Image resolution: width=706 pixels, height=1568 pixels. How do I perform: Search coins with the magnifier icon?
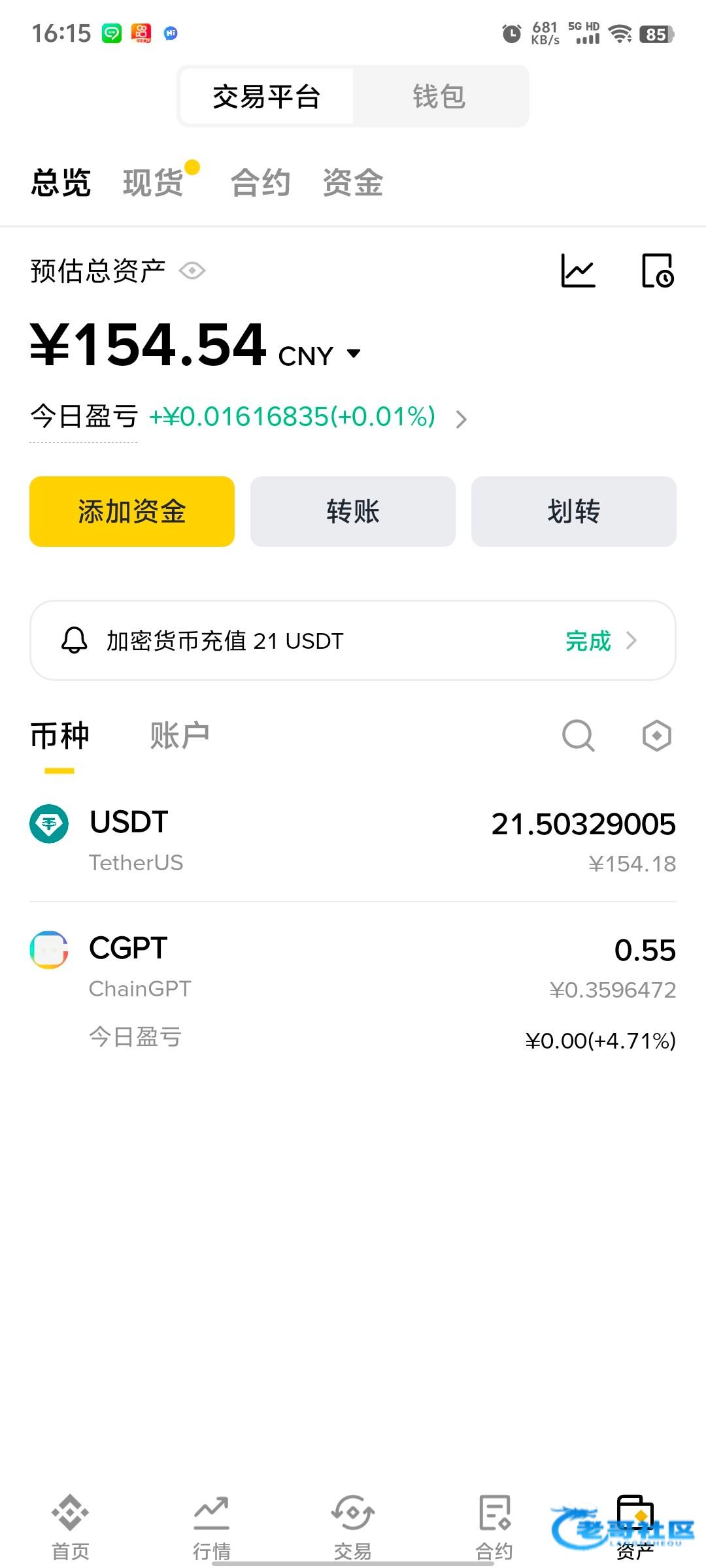[x=579, y=736]
